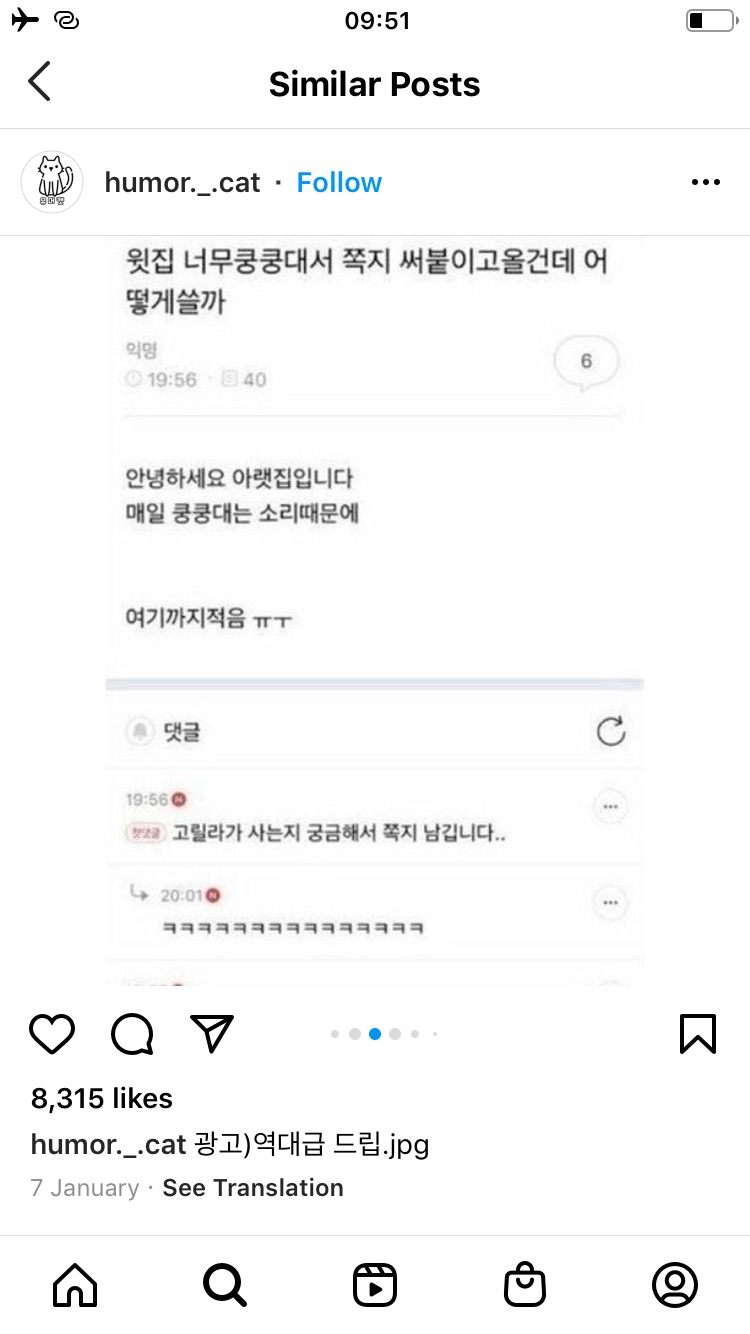Open comments on this post
750x1334 pixels.
tap(132, 1034)
